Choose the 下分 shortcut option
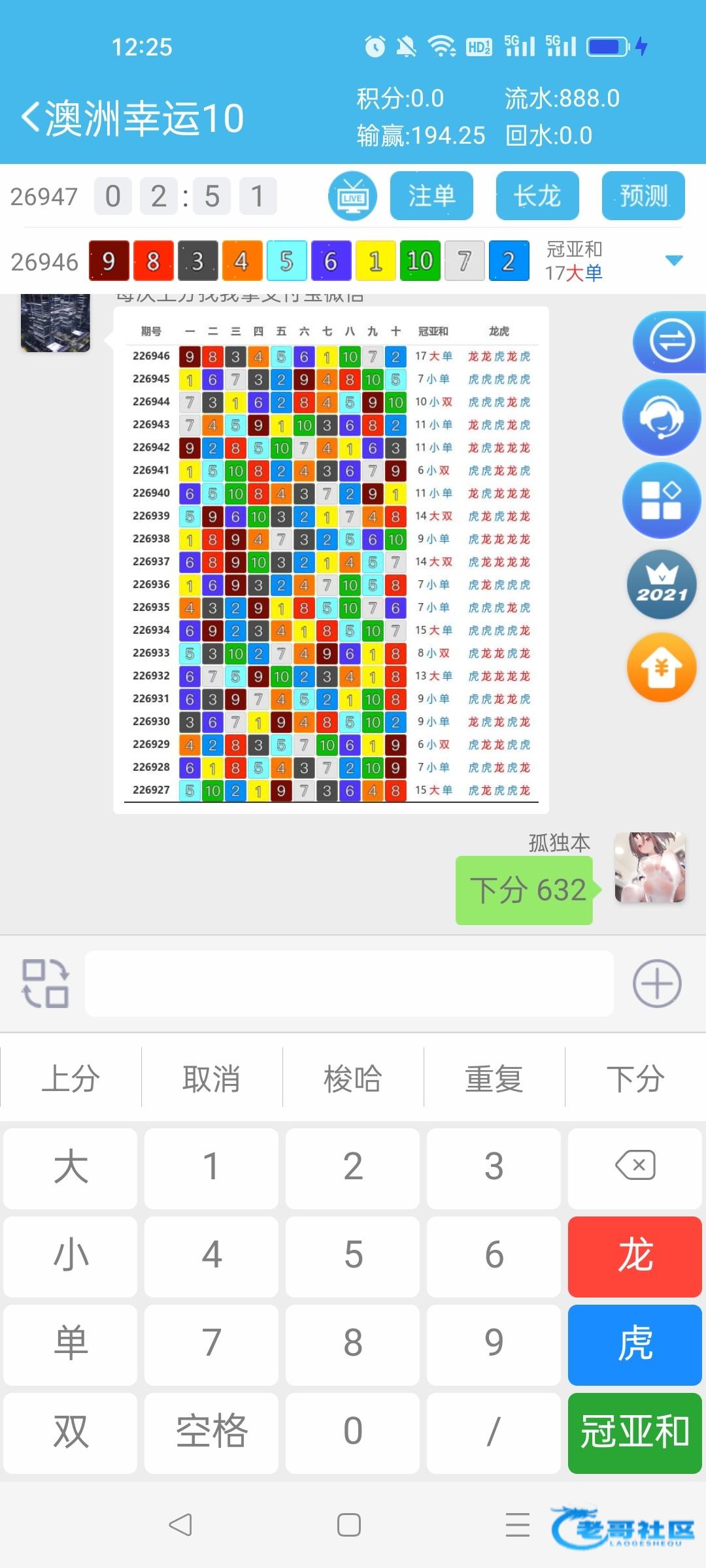Viewport: 706px width, 1568px height. 635,1078
